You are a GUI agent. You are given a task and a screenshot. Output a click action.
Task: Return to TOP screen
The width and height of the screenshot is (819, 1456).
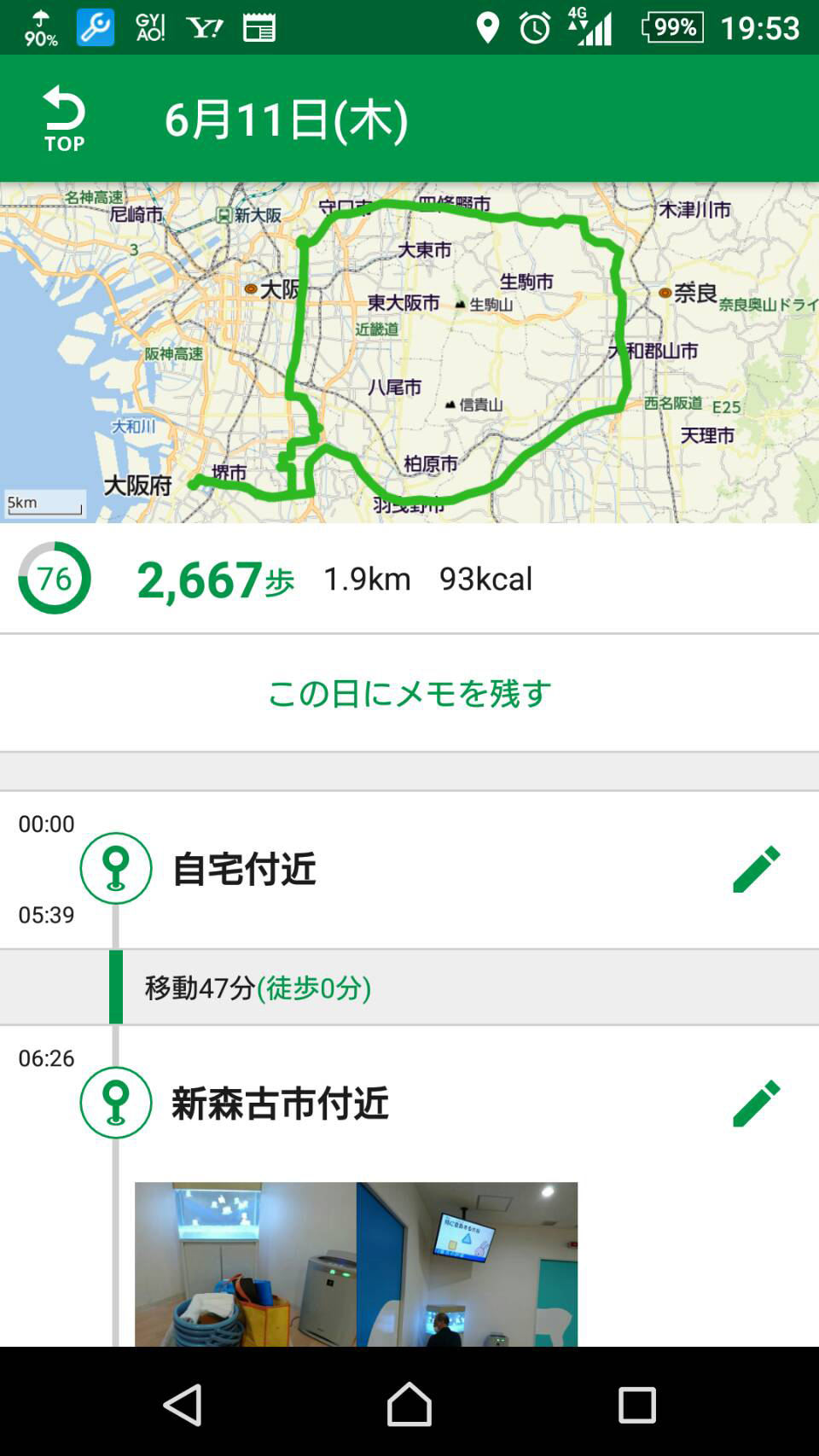click(65, 118)
